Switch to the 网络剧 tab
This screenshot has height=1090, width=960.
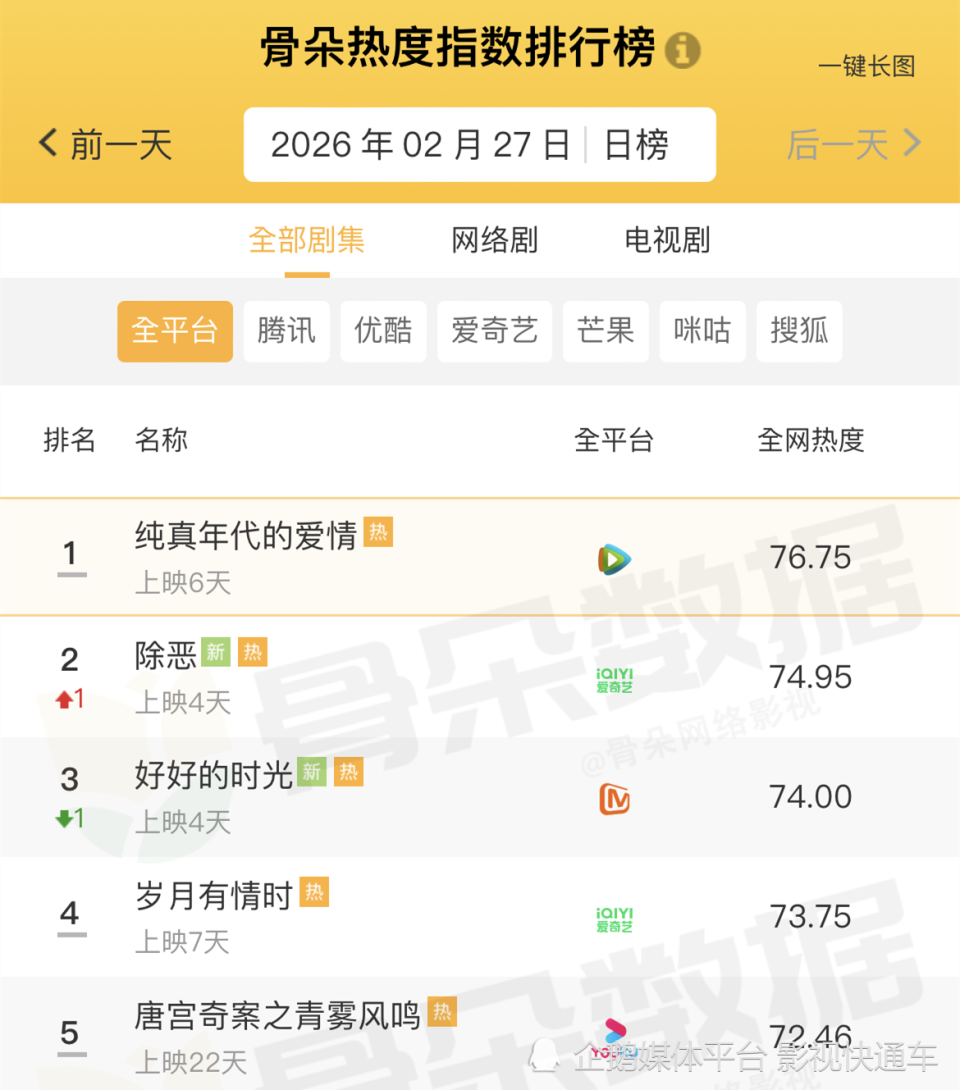click(493, 240)
